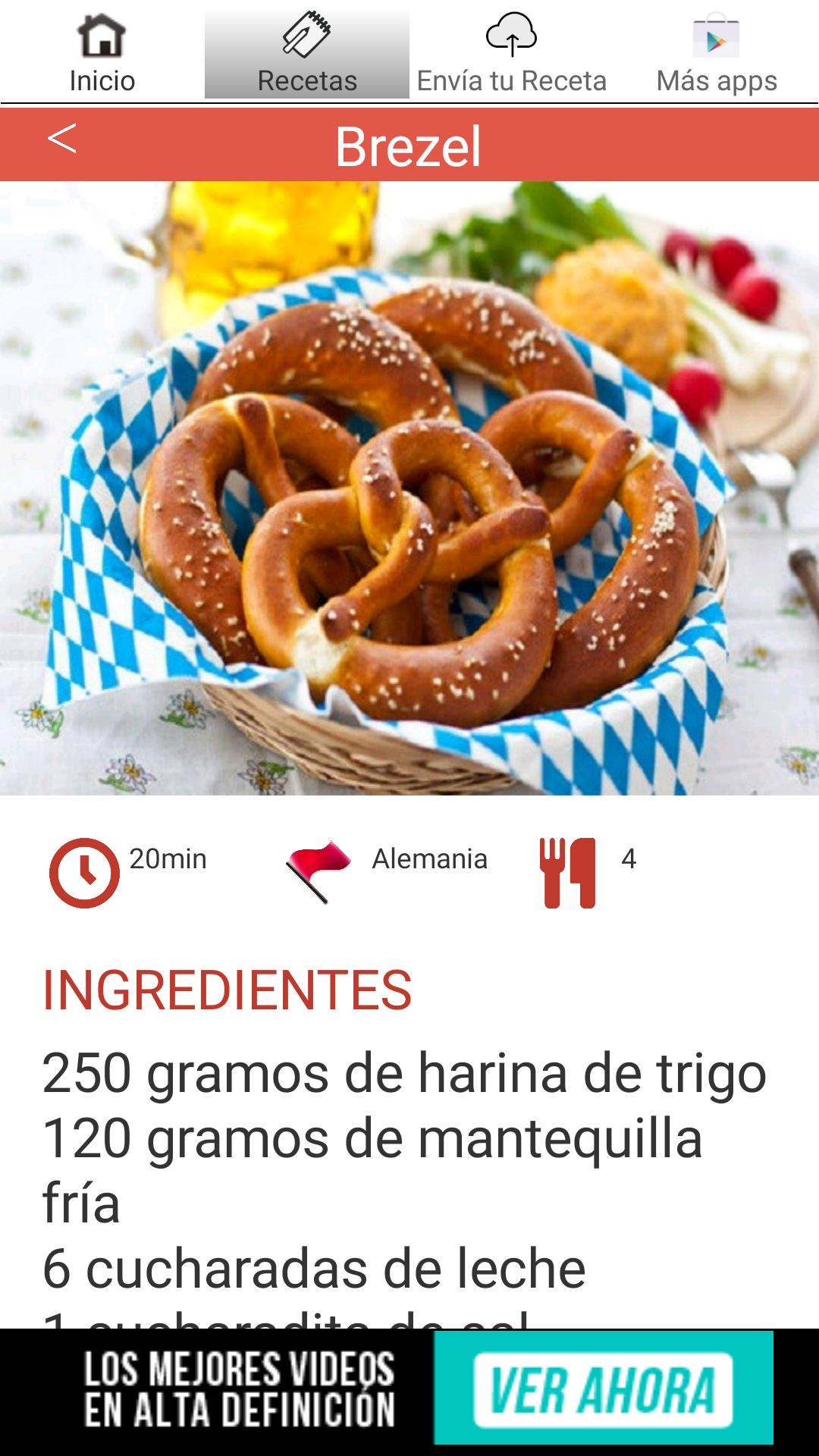Select the Inicio home icon
This screenshot has height=1456, width=819.
tap(102, 36)
